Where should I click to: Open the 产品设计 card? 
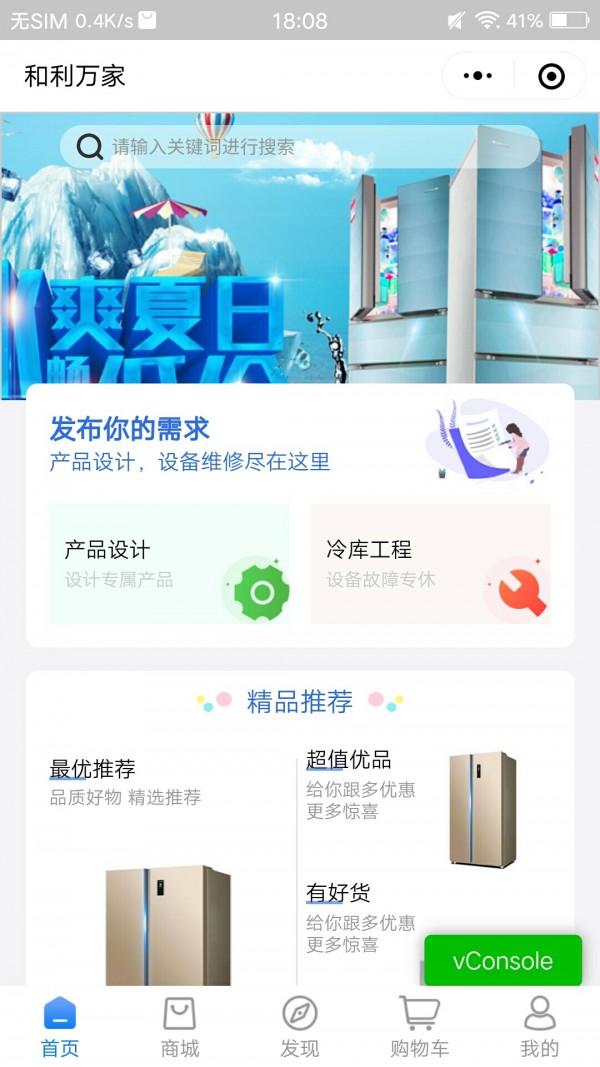click(x=170, y=564)
